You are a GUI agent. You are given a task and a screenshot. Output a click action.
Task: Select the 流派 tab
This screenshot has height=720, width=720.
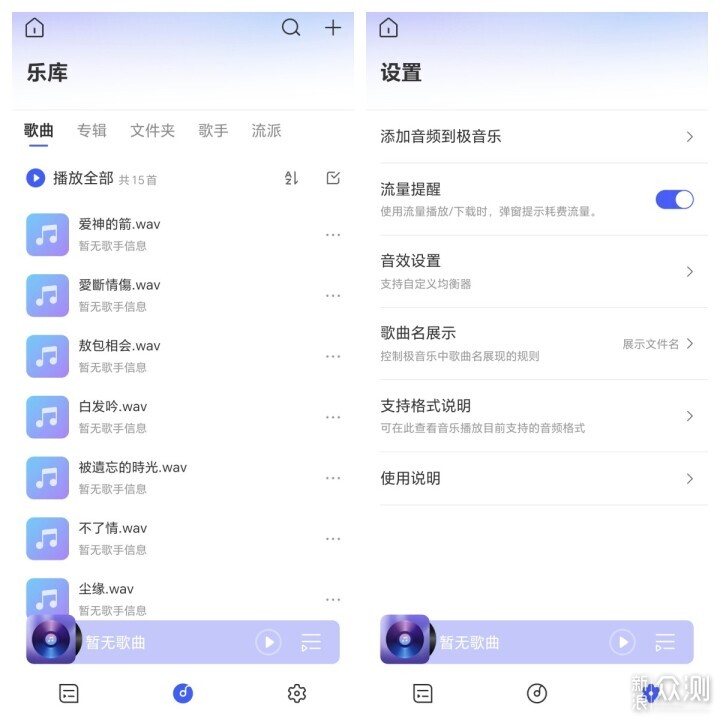pyautogui.click(x=266, y=131)
